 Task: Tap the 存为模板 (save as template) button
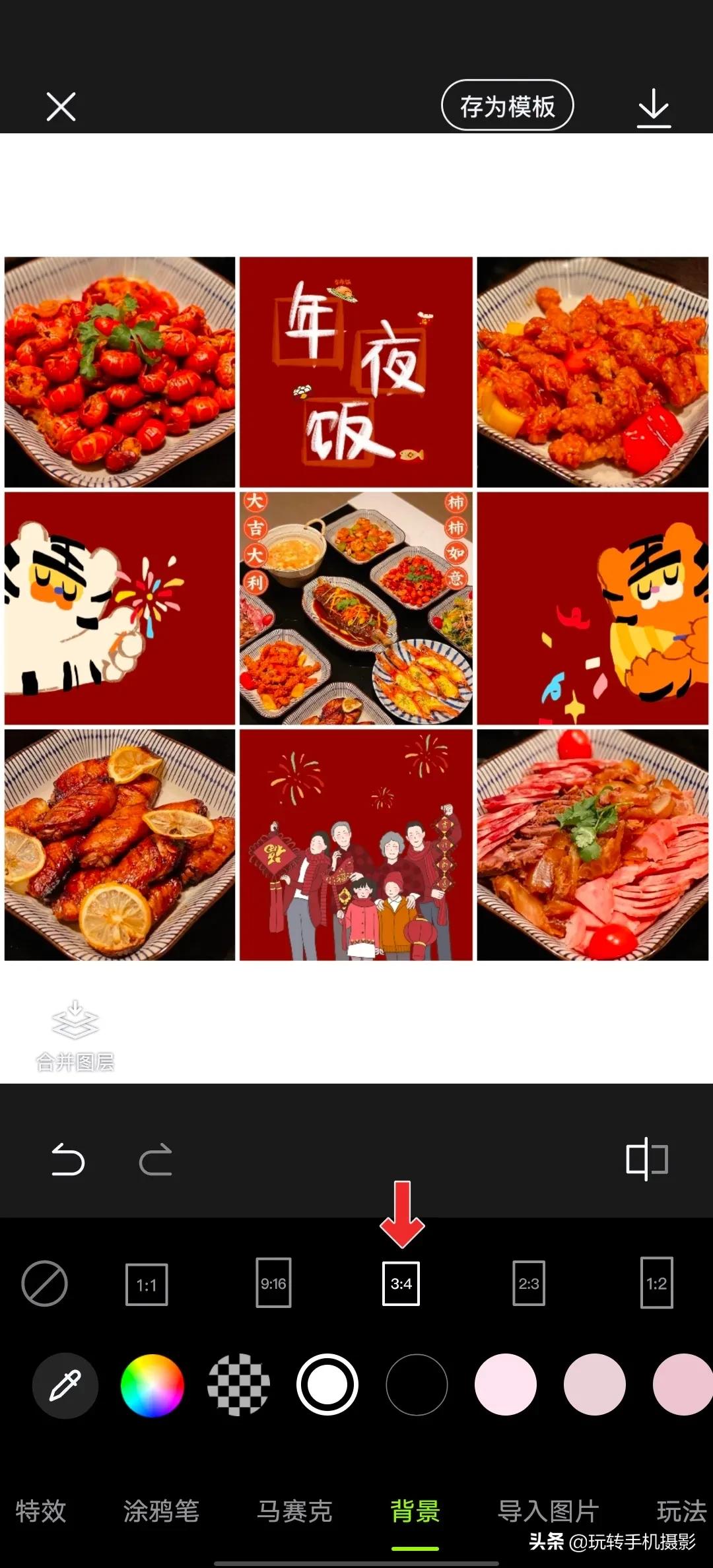pos(507,104)
